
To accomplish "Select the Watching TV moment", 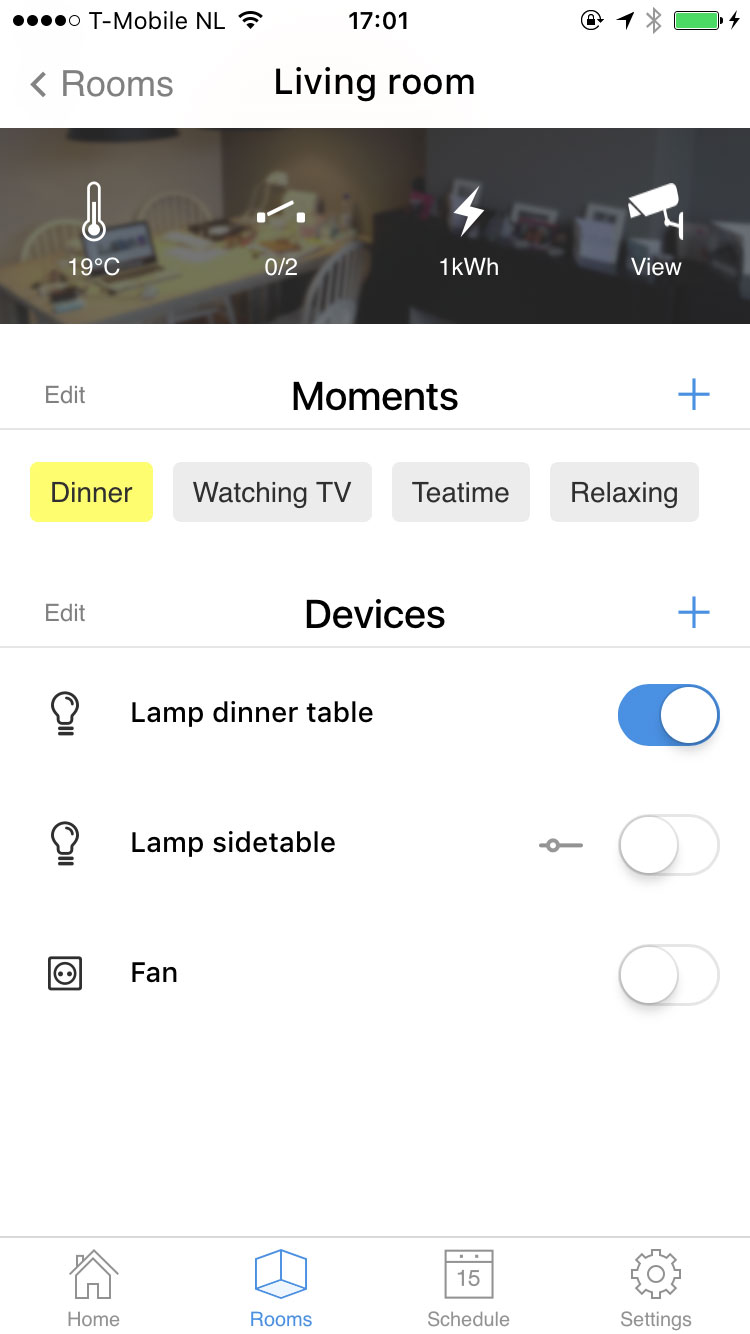I will 272,492.
